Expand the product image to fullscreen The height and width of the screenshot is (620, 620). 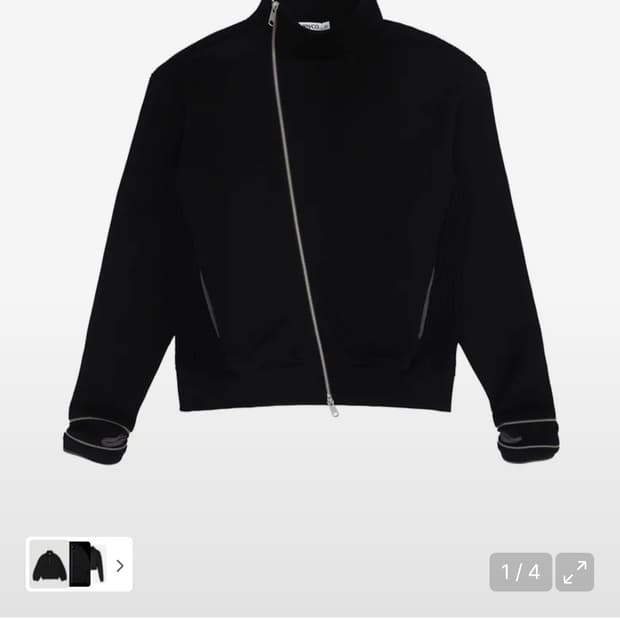click(575, 572)
